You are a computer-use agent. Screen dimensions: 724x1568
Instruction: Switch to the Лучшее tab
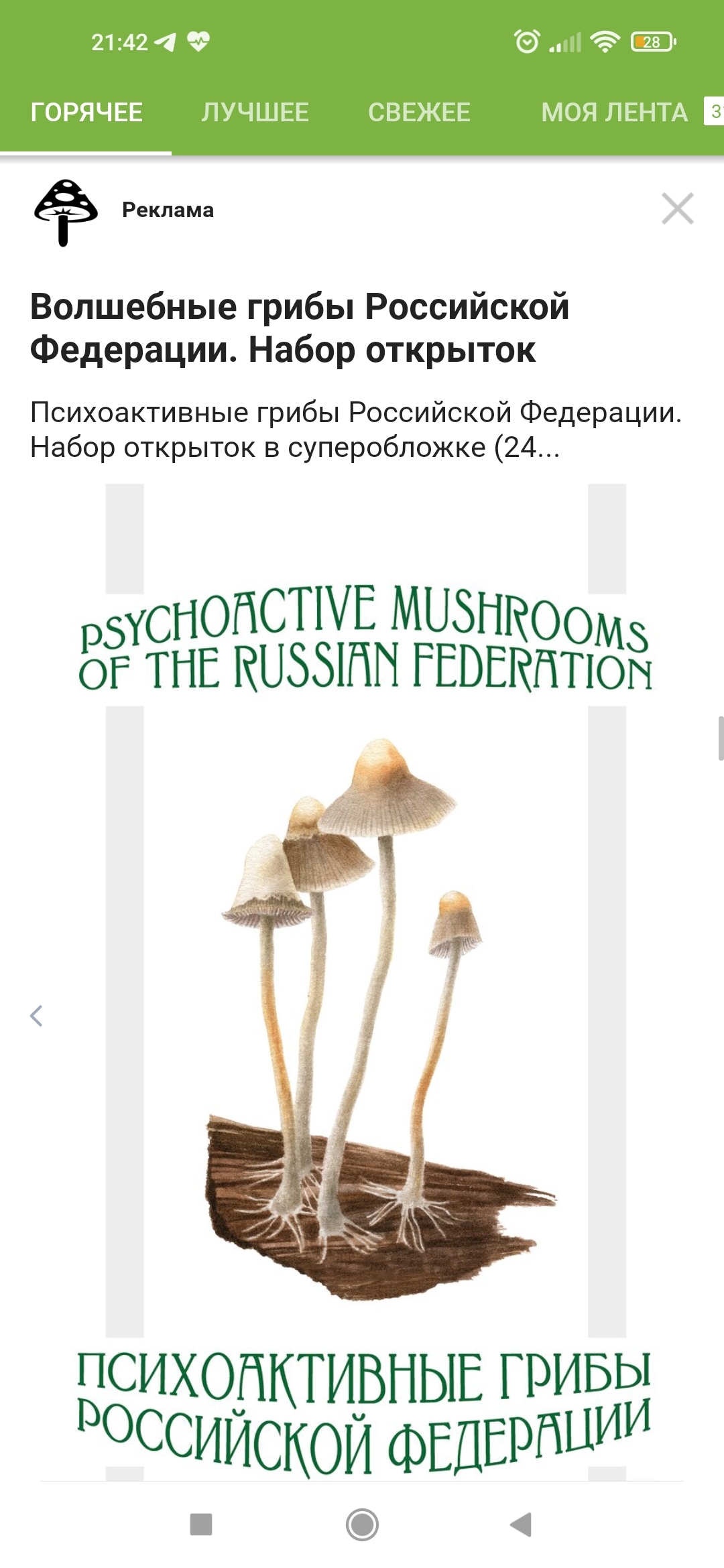tap(255, 112)
